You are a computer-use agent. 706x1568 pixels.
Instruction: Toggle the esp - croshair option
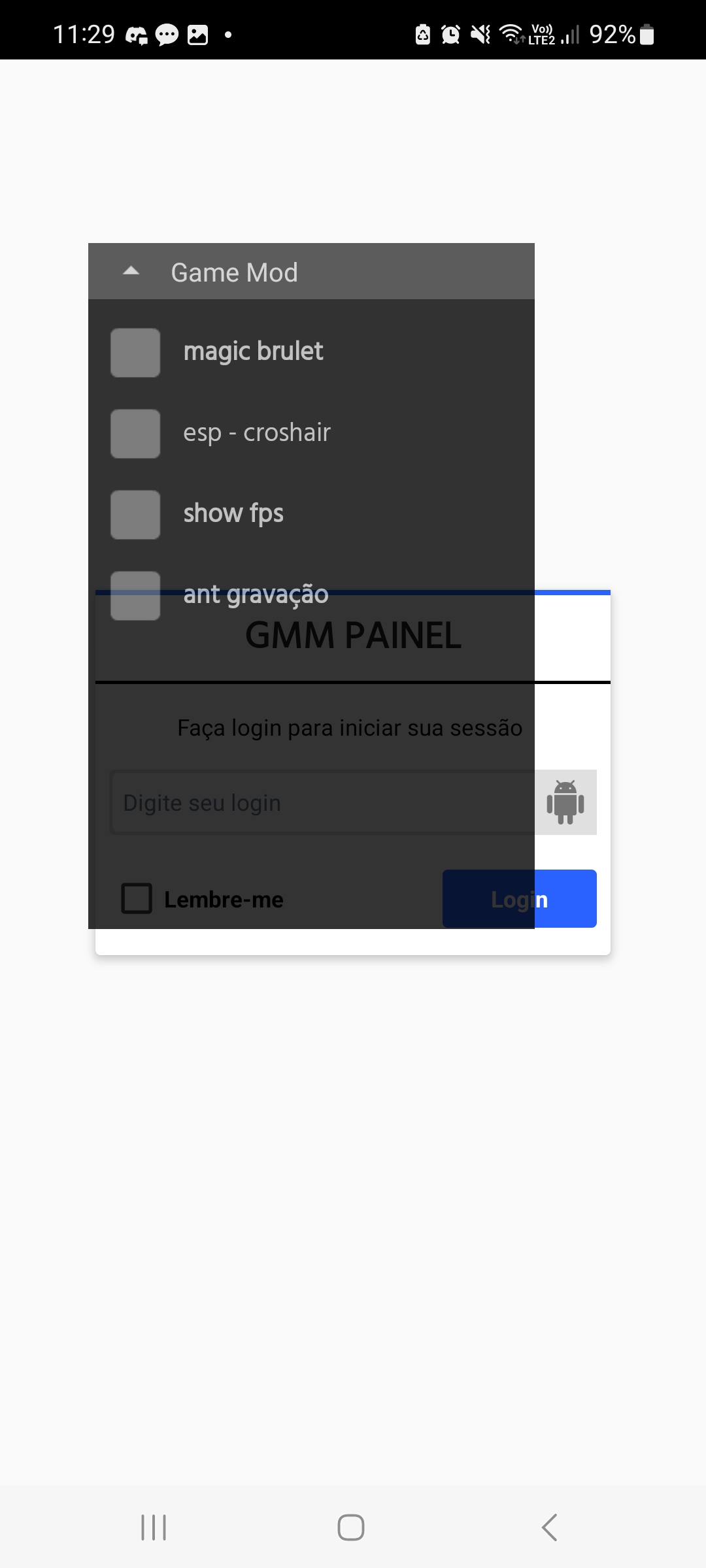[x=135, y=434]
